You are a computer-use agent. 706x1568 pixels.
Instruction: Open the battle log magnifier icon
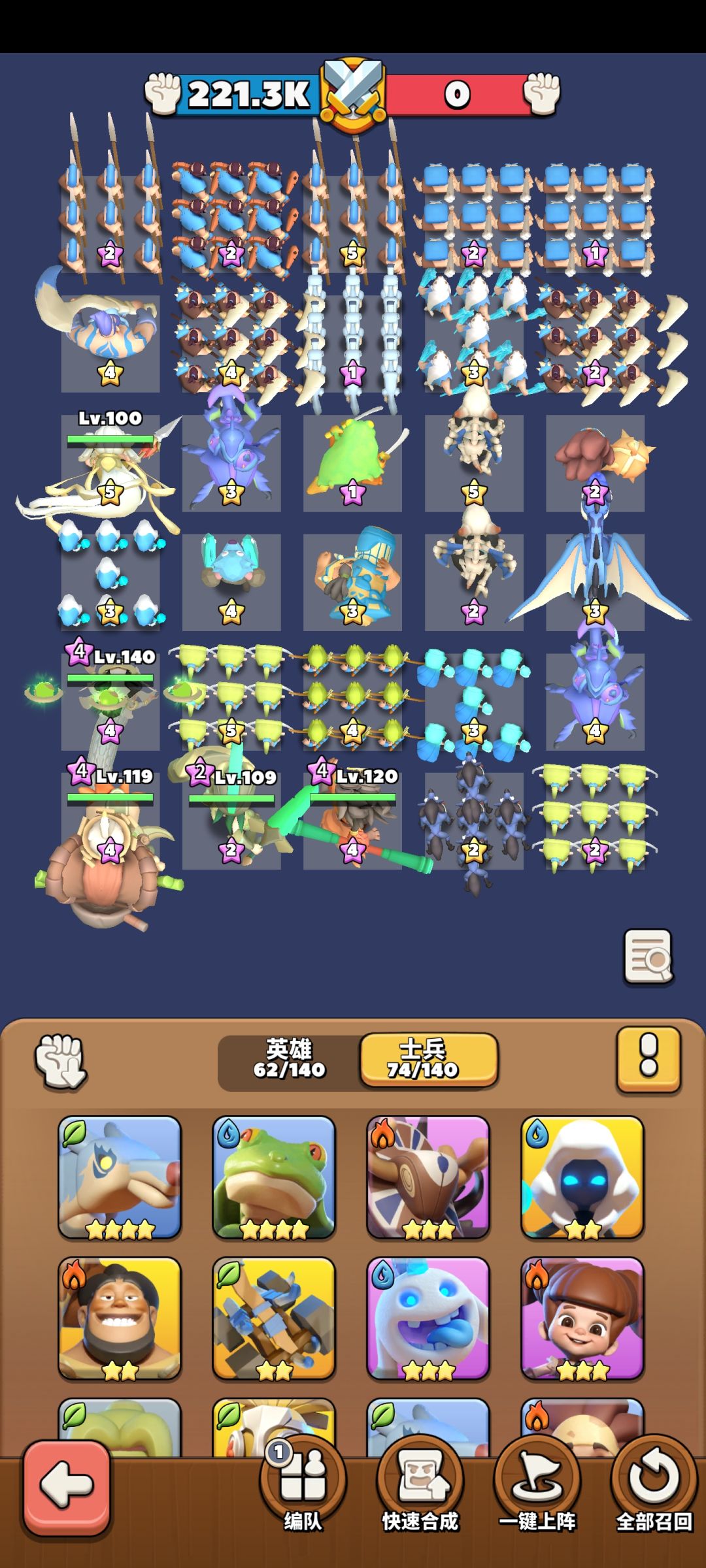[648, 956]
